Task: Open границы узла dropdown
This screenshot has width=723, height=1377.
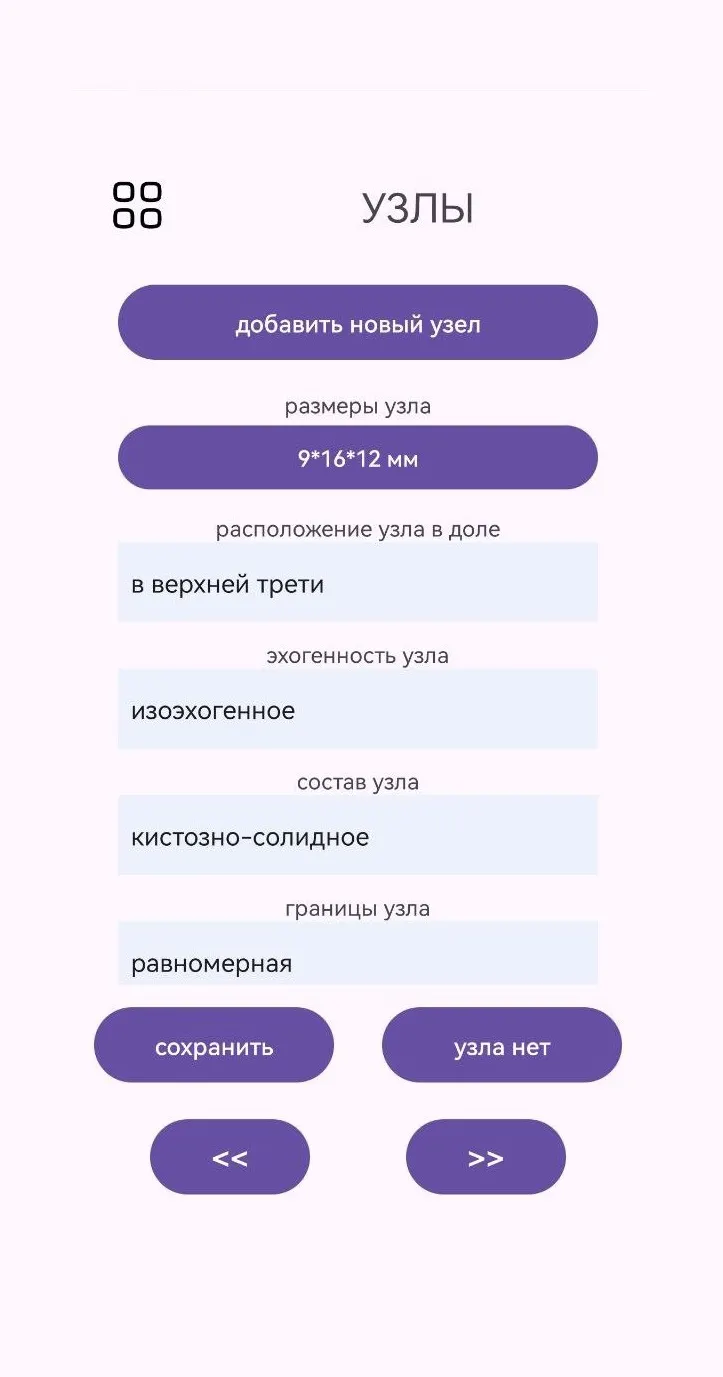Action: pos(358,953)
